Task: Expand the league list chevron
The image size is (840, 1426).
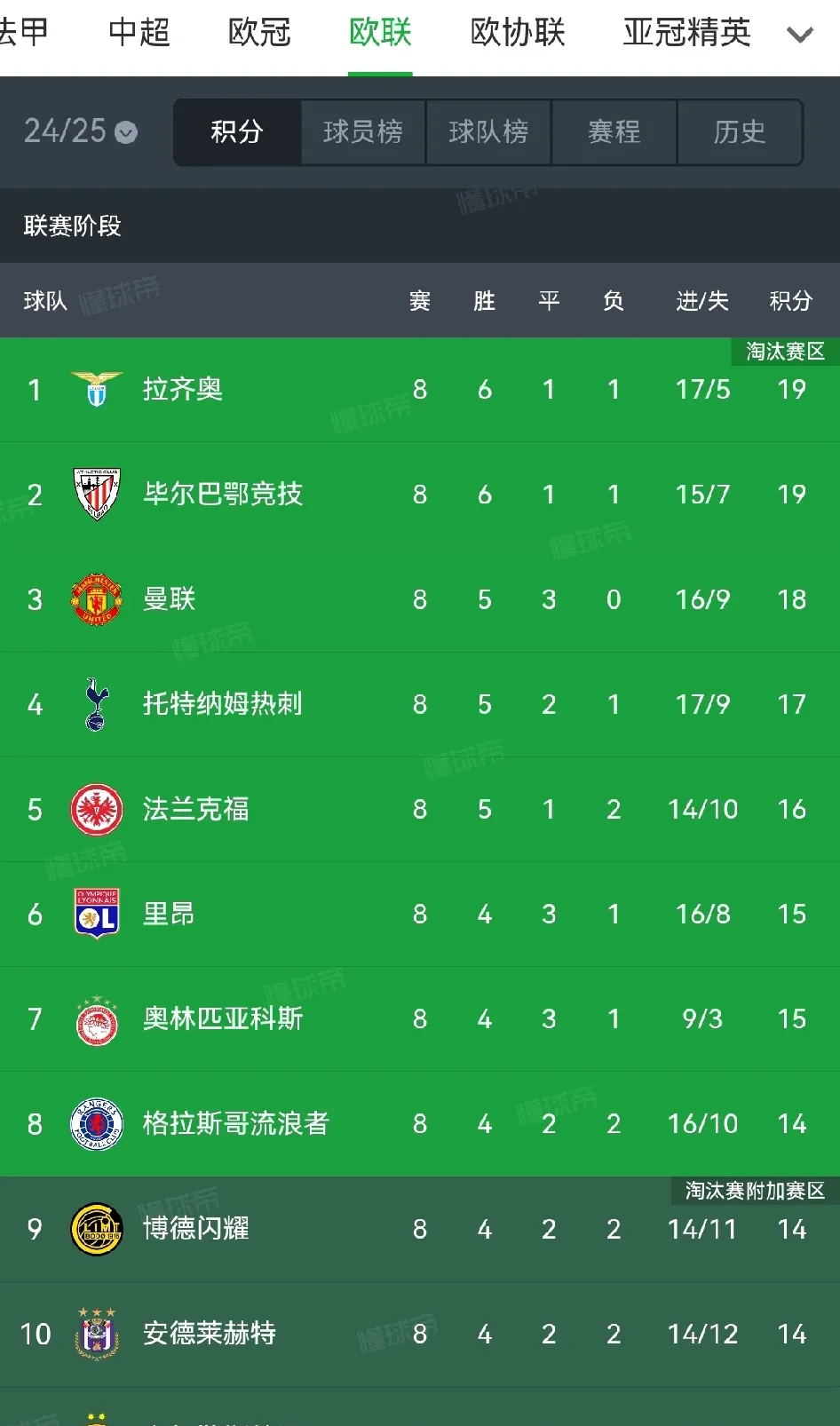Action: coord(800,36)
